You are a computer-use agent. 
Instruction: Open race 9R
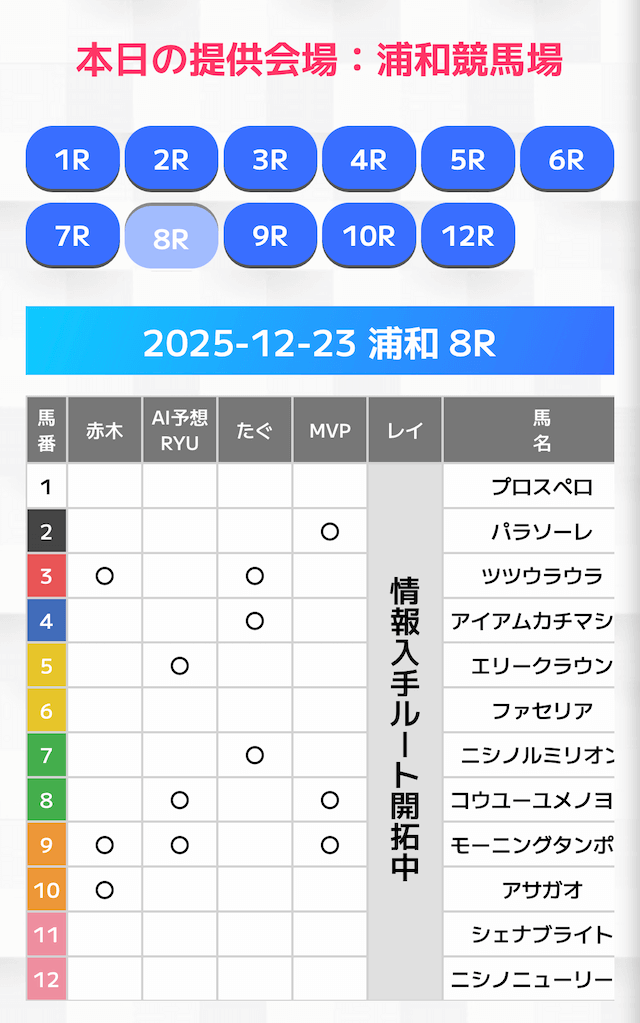270,236
